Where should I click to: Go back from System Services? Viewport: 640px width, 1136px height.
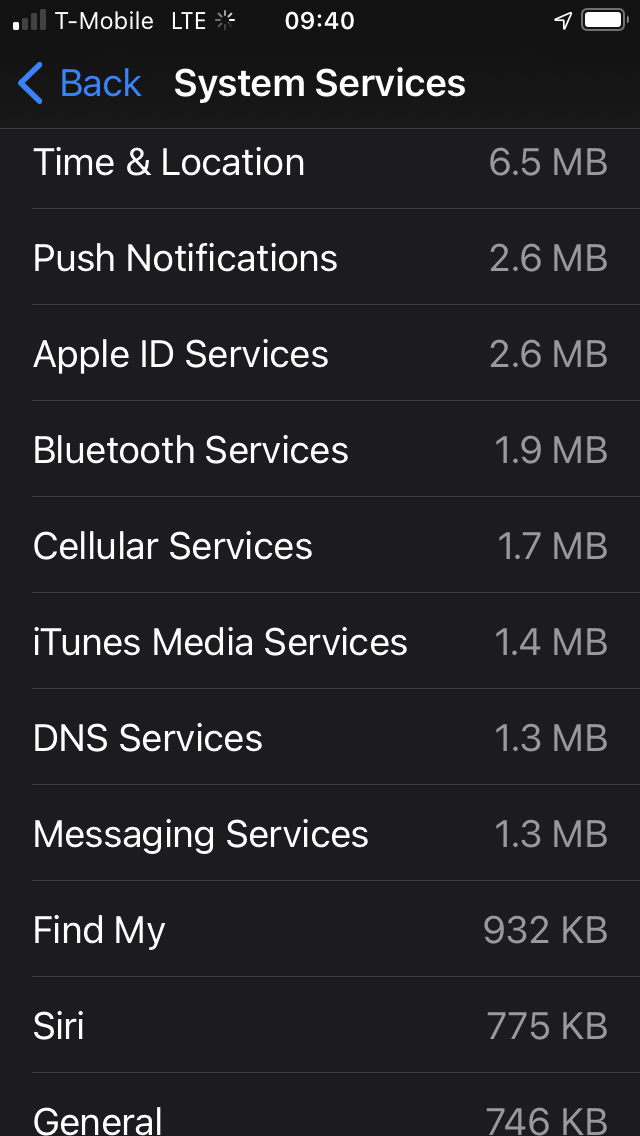[x=80, y=83]
